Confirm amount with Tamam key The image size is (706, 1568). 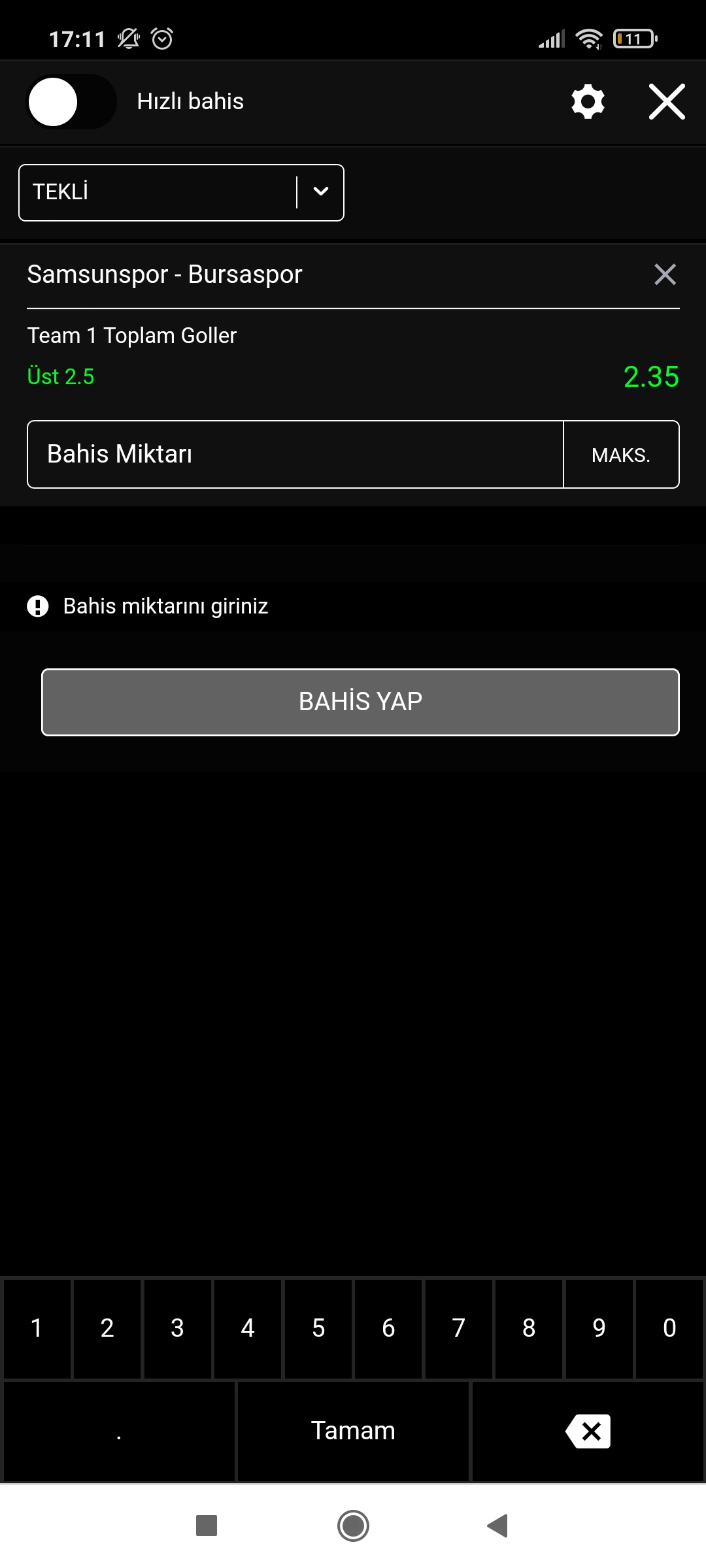pos(353,1431)
